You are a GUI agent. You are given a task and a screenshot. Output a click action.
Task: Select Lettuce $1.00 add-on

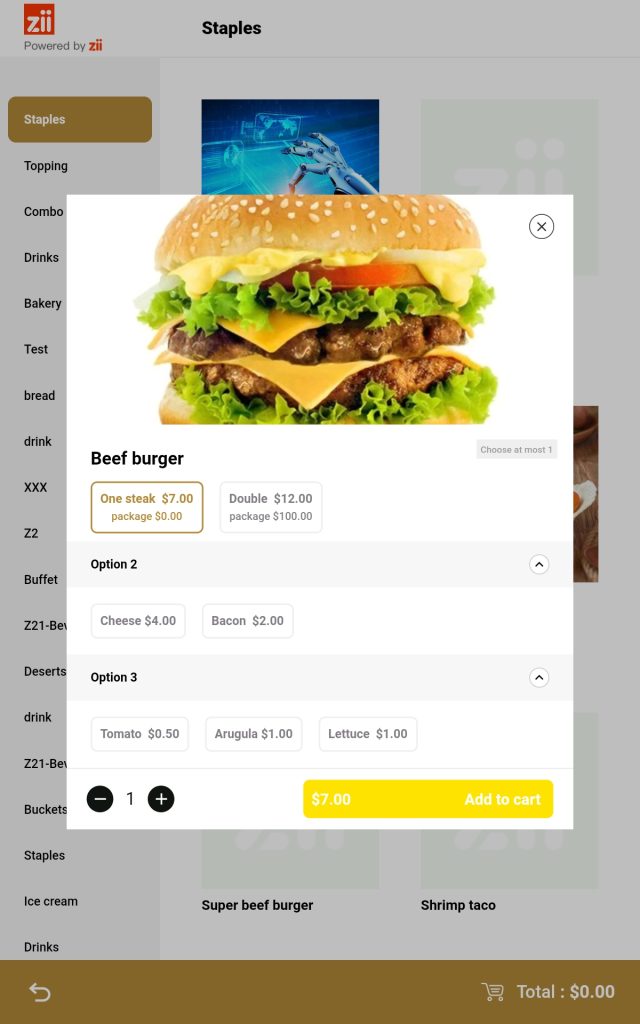click(367, 734)
